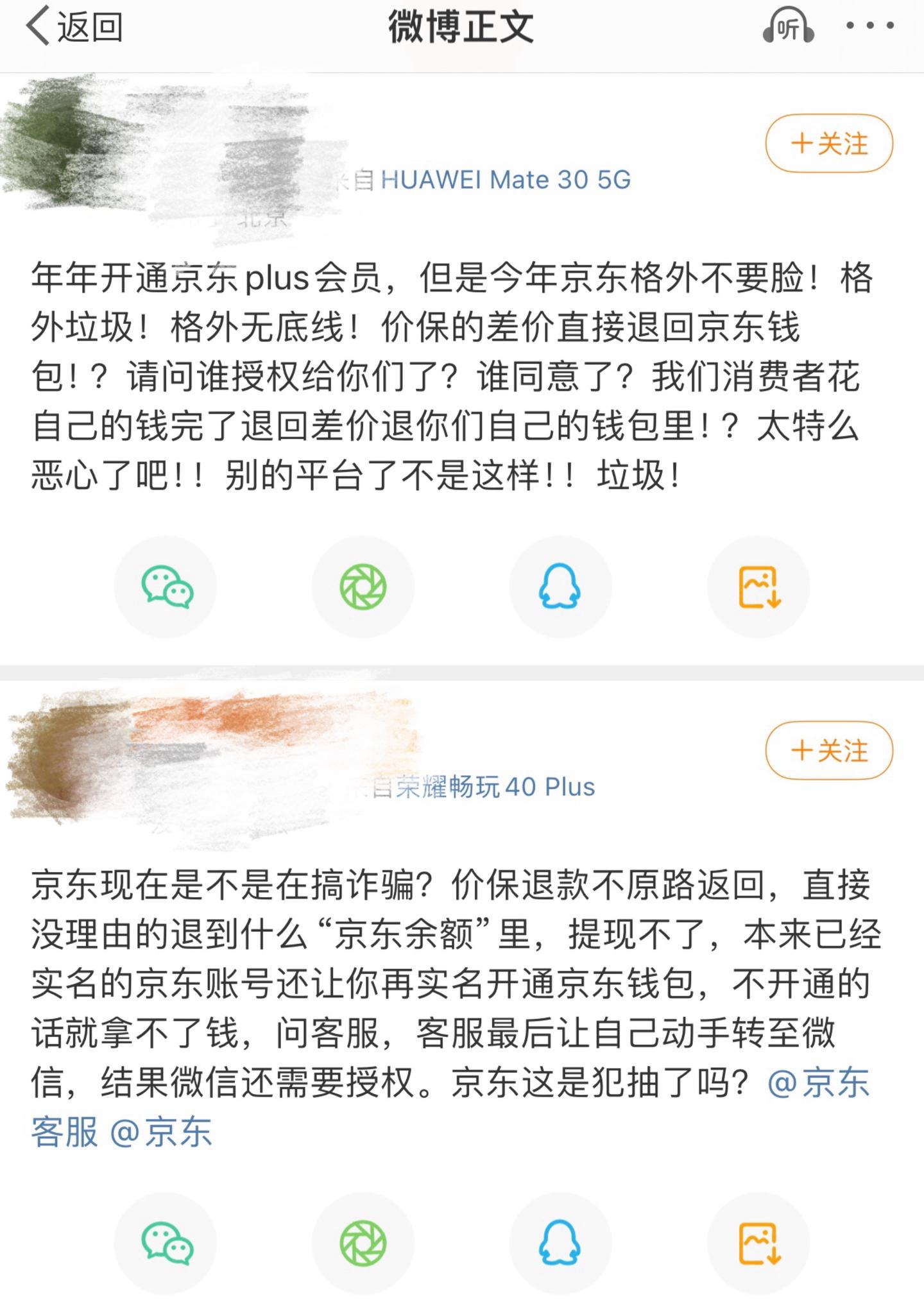Share the 京东余额 post to Moments
The height and width of the screenshot is (1302, 924).
(363, 1243)
